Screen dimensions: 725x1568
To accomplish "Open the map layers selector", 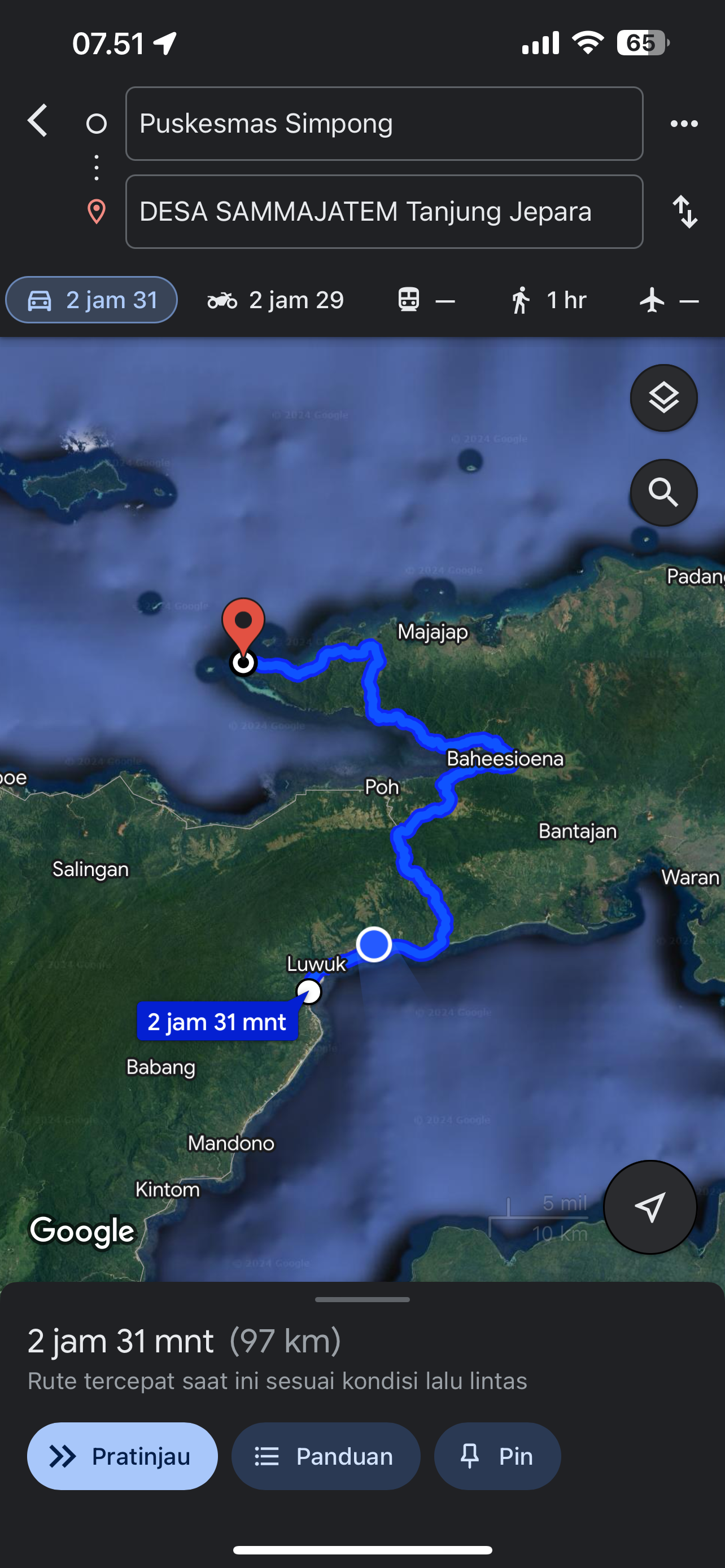I will pyautogui.click(x=663, y=398).
